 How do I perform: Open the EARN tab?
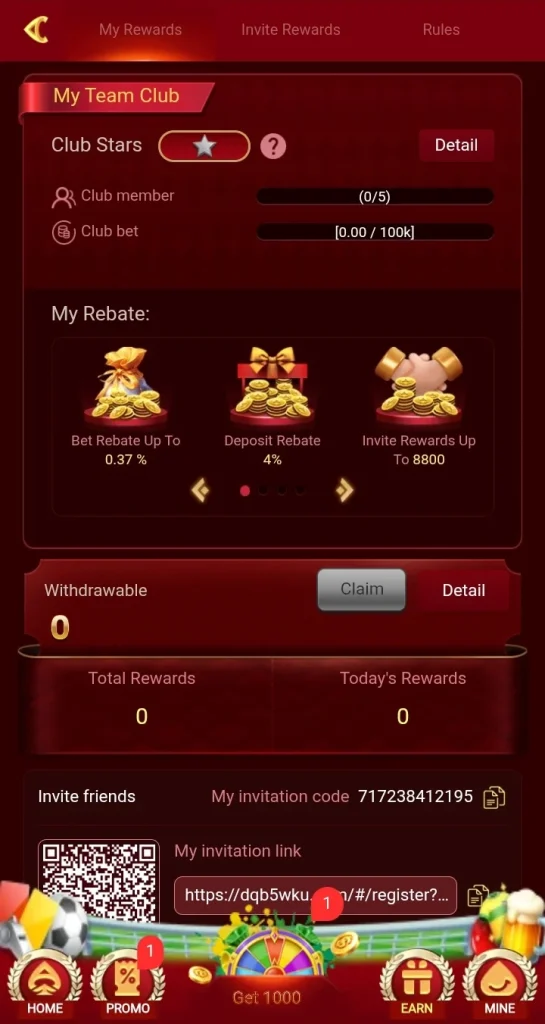click(416, 983)
